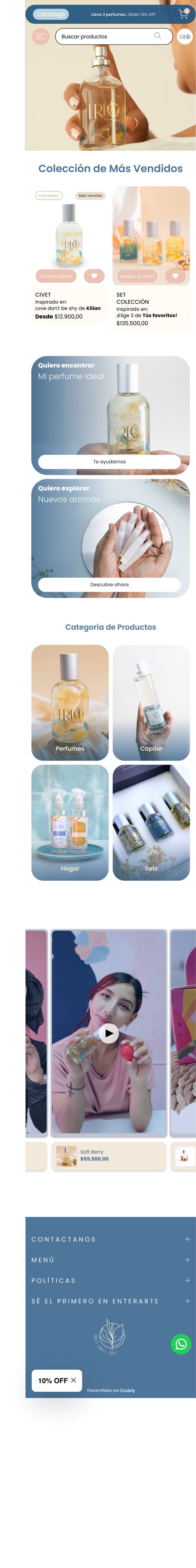Tap Descubre ahora for new aromas

[109, 584]
